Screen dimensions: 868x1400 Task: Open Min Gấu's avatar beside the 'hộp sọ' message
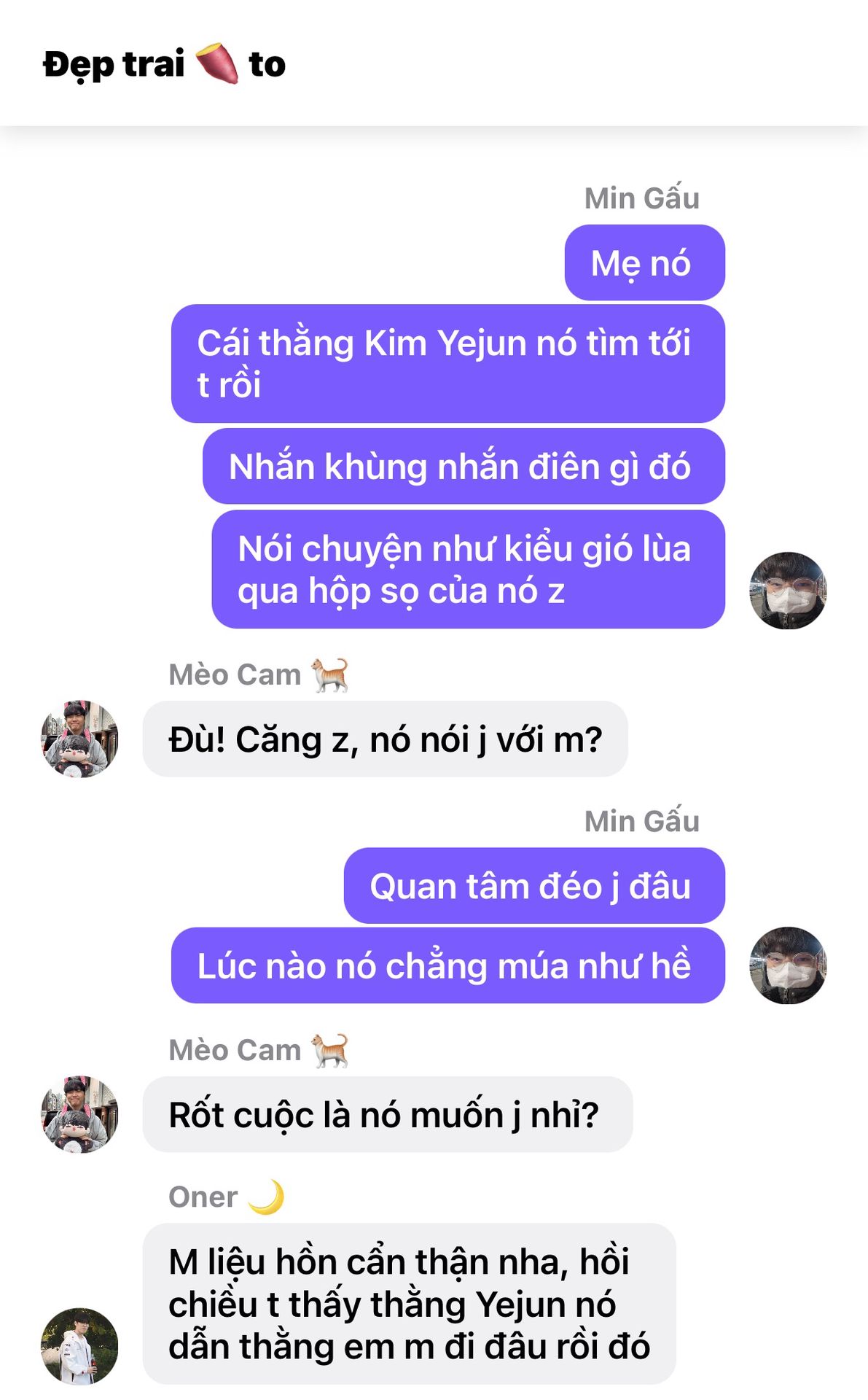[788, 590]
